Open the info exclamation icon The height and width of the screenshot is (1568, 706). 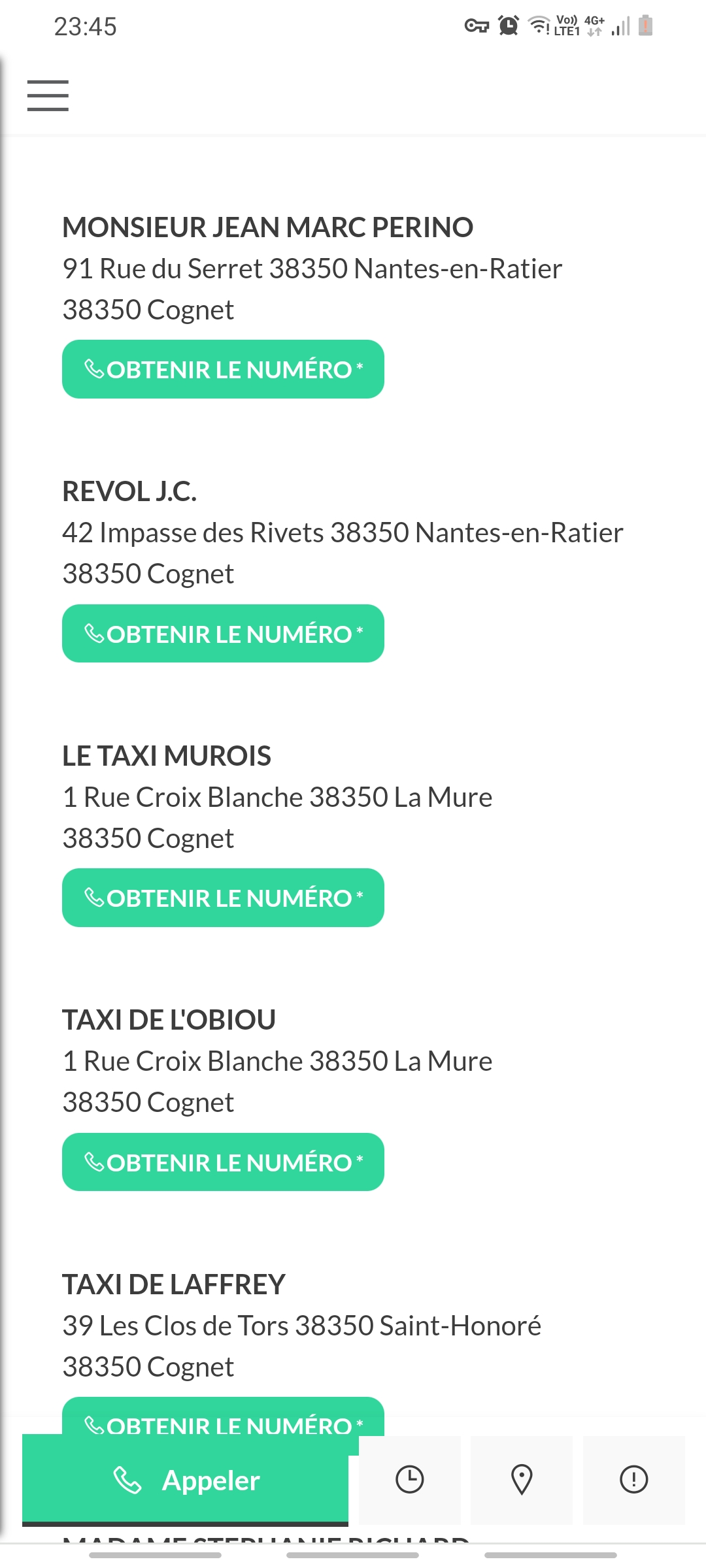633,1480
